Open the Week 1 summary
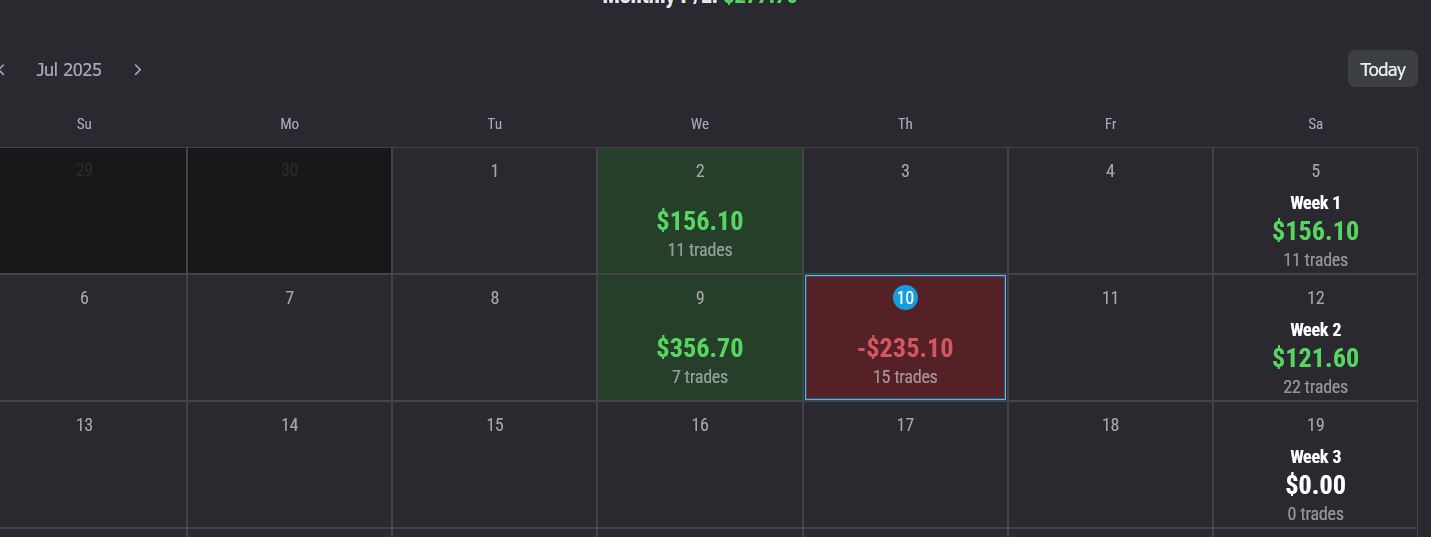Screen dimensions: 1431x537 (x=1315, y=230)
